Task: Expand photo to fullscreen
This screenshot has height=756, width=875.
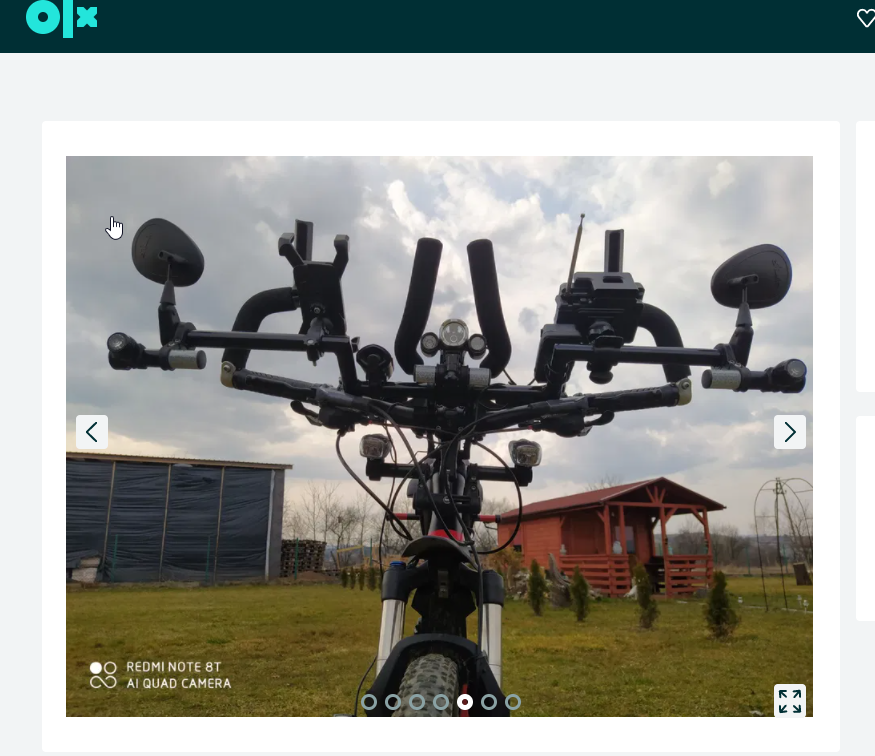Action: (x=789, y=700)
